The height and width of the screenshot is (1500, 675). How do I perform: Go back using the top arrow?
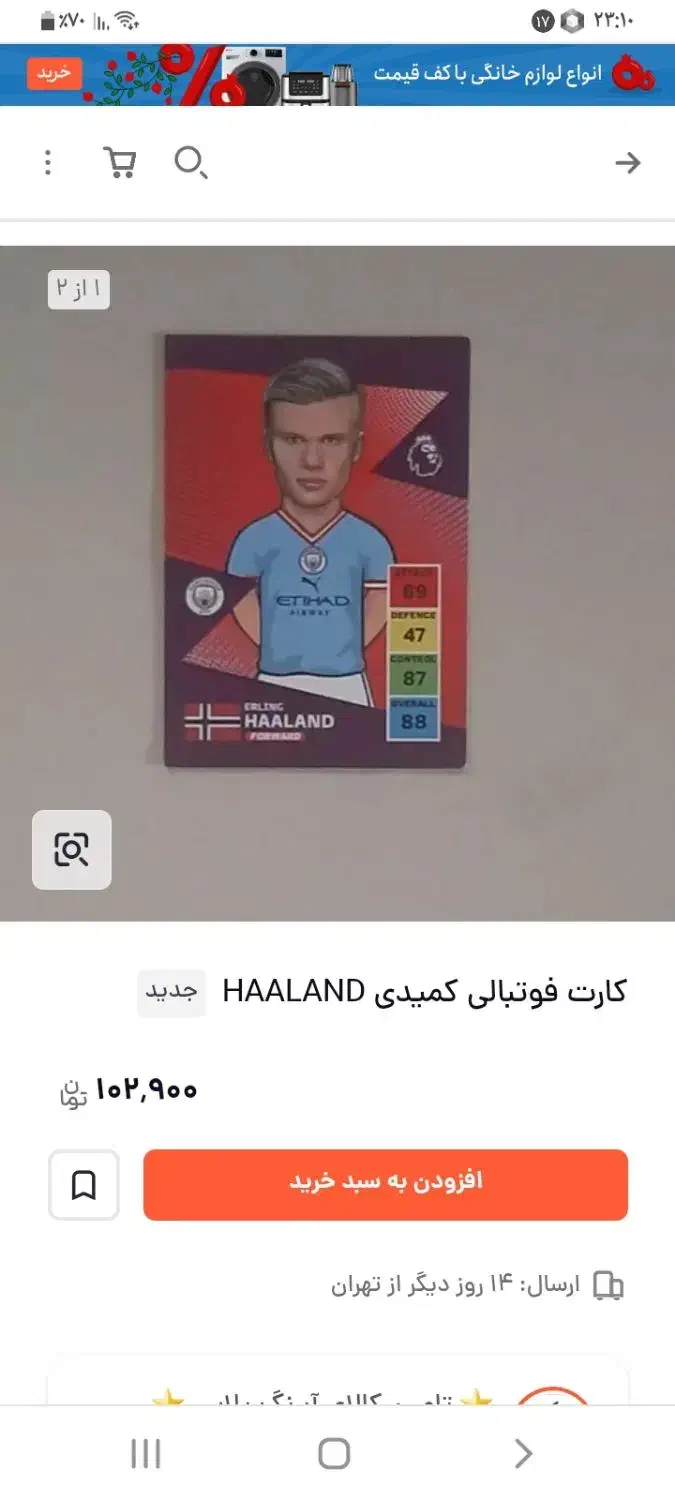[627, 163]
